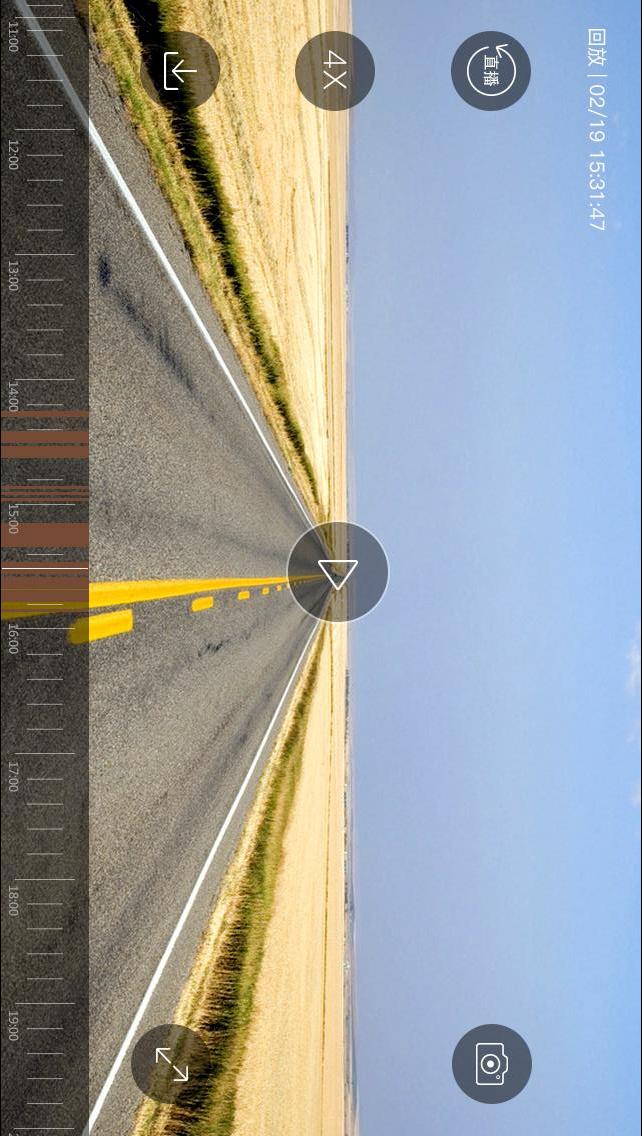The image size is (642, 1136).
Task: Switch to live view (直播)
Action: click(491, 71)
